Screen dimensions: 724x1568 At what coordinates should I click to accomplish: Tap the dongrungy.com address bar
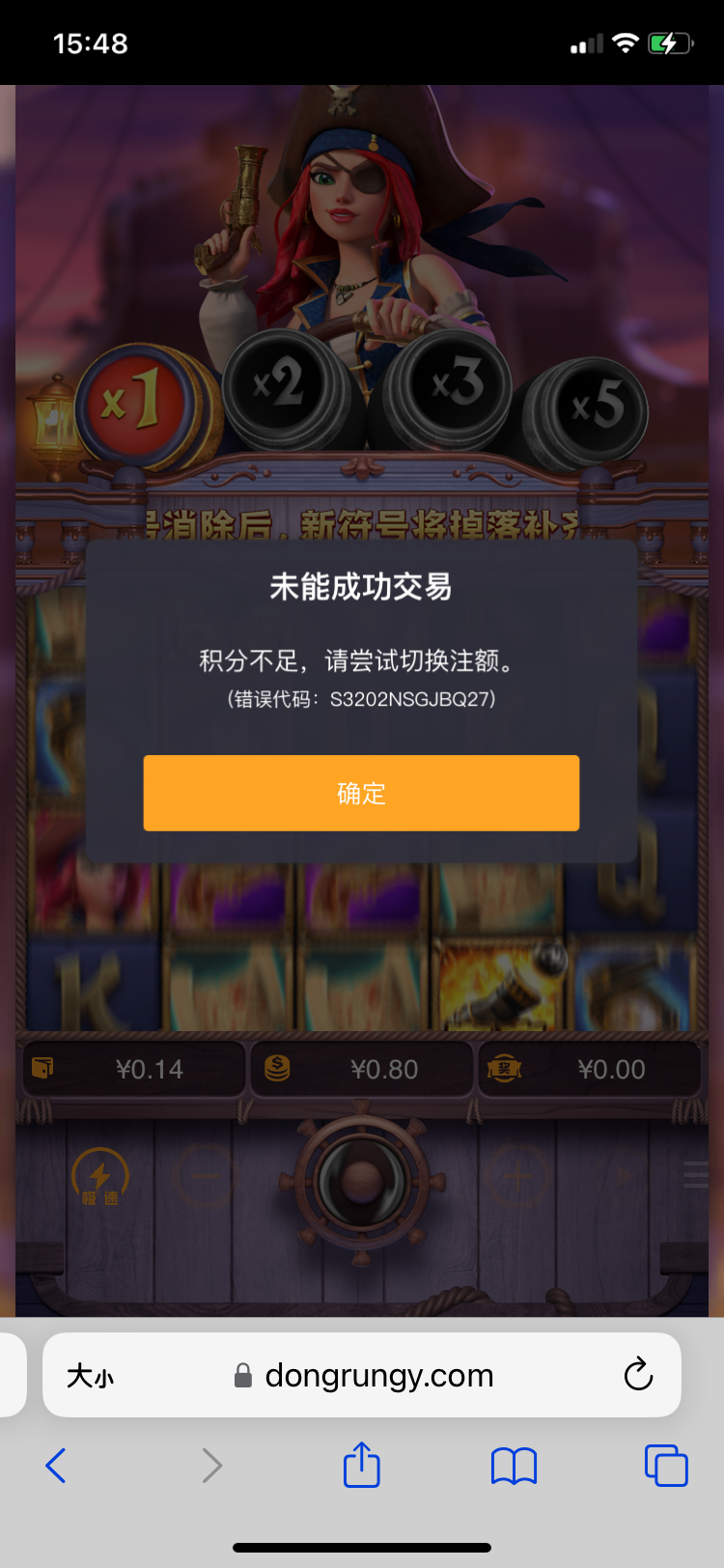[378, 1375]
